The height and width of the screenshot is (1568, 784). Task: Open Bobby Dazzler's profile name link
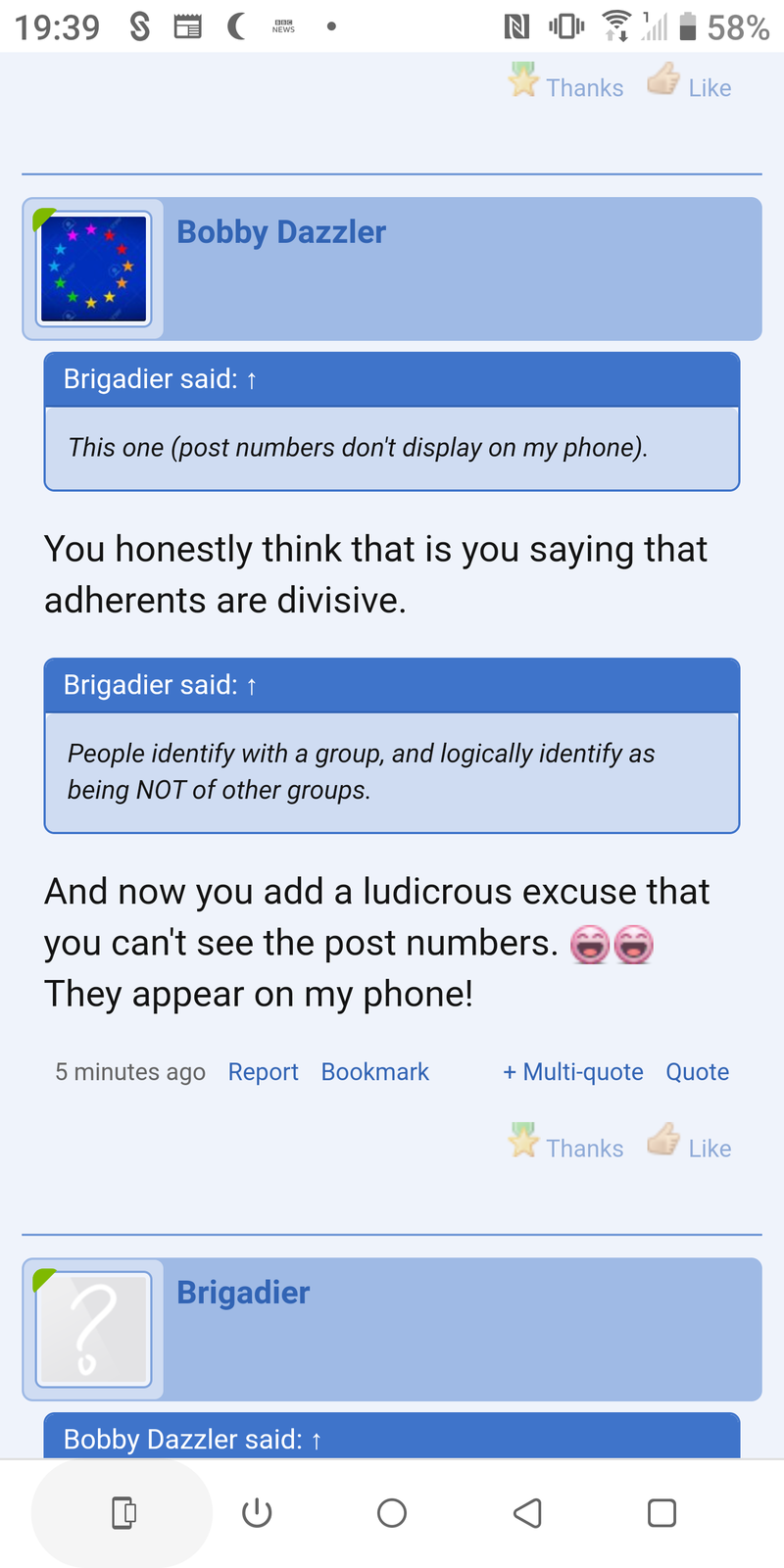tap(281, 232)
